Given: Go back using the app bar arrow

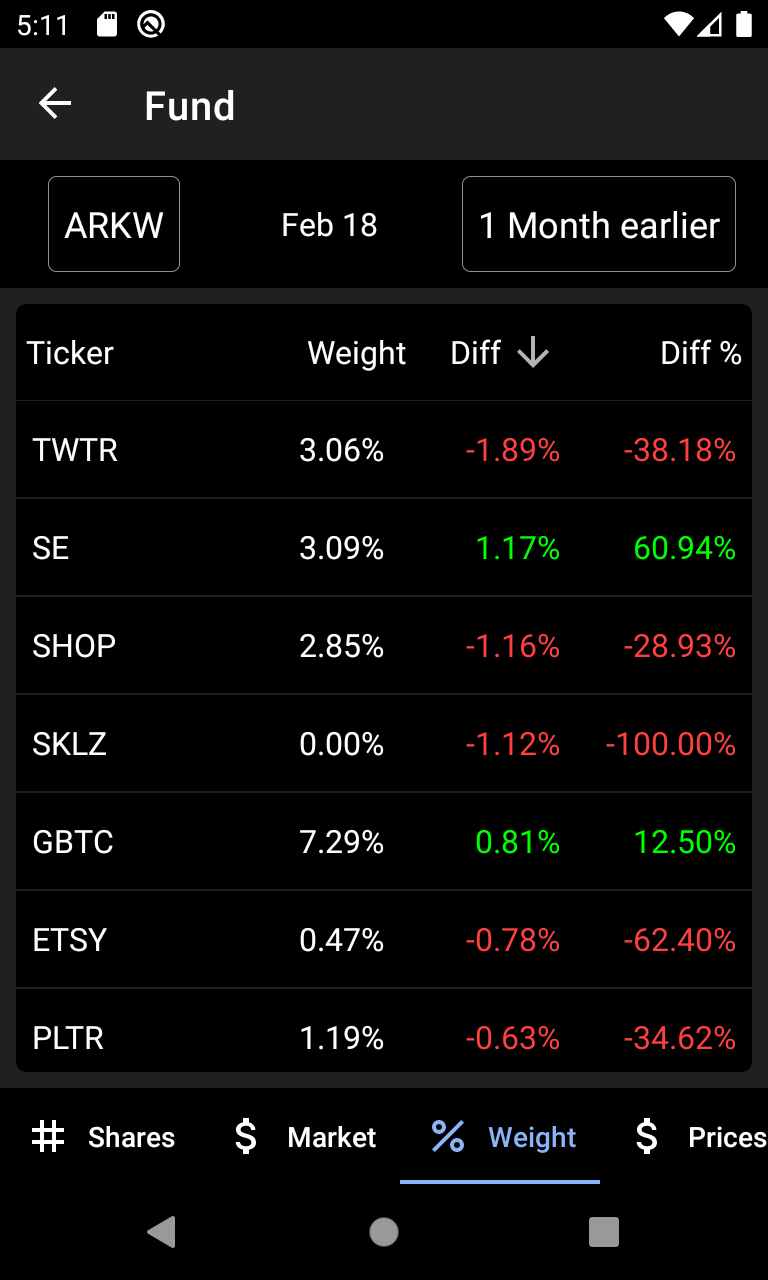Looking at the screenshot, I should pyautogui.click(x=55, y=104).
